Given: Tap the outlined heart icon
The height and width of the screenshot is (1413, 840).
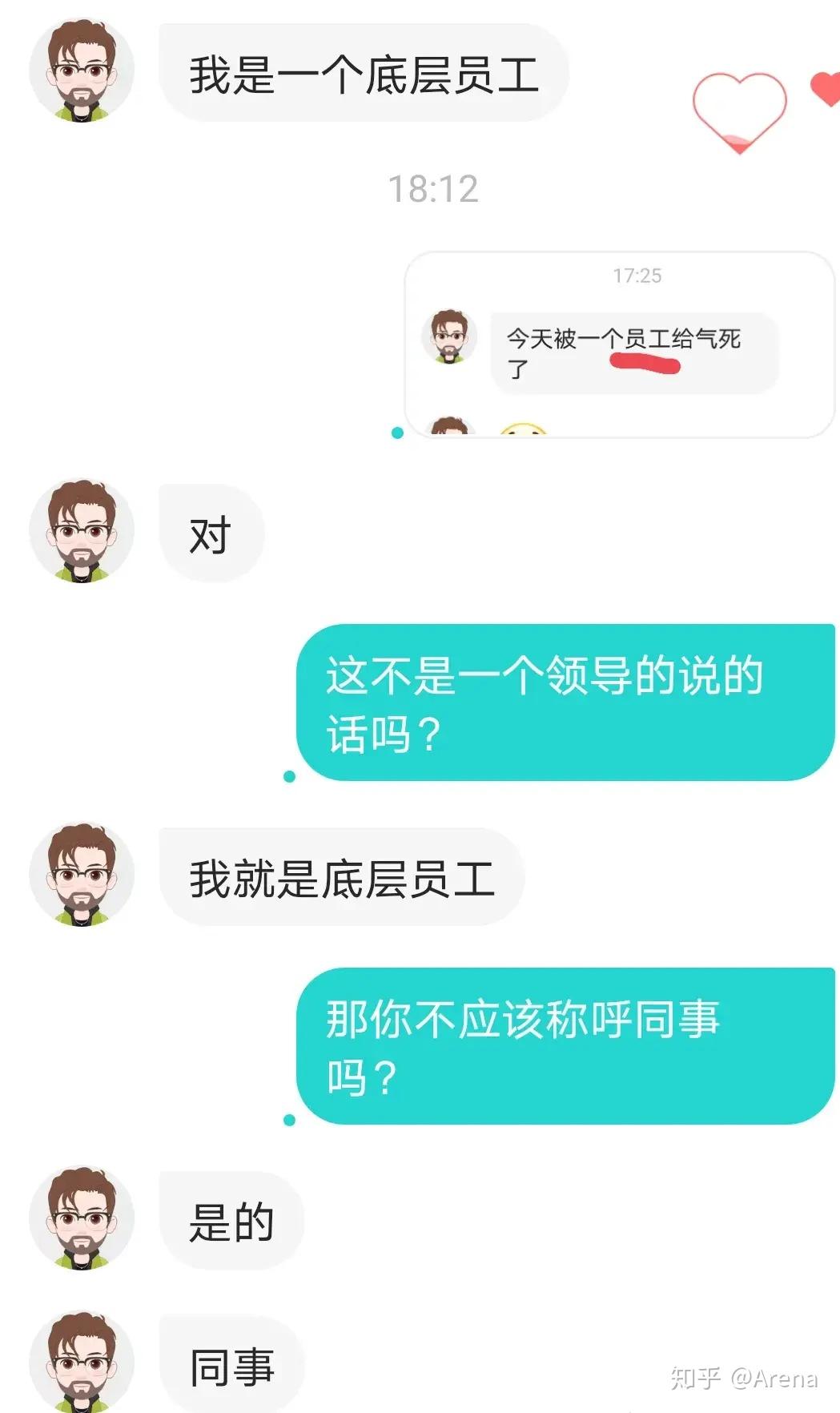Looking at the screenshot, I should (738, 110).
